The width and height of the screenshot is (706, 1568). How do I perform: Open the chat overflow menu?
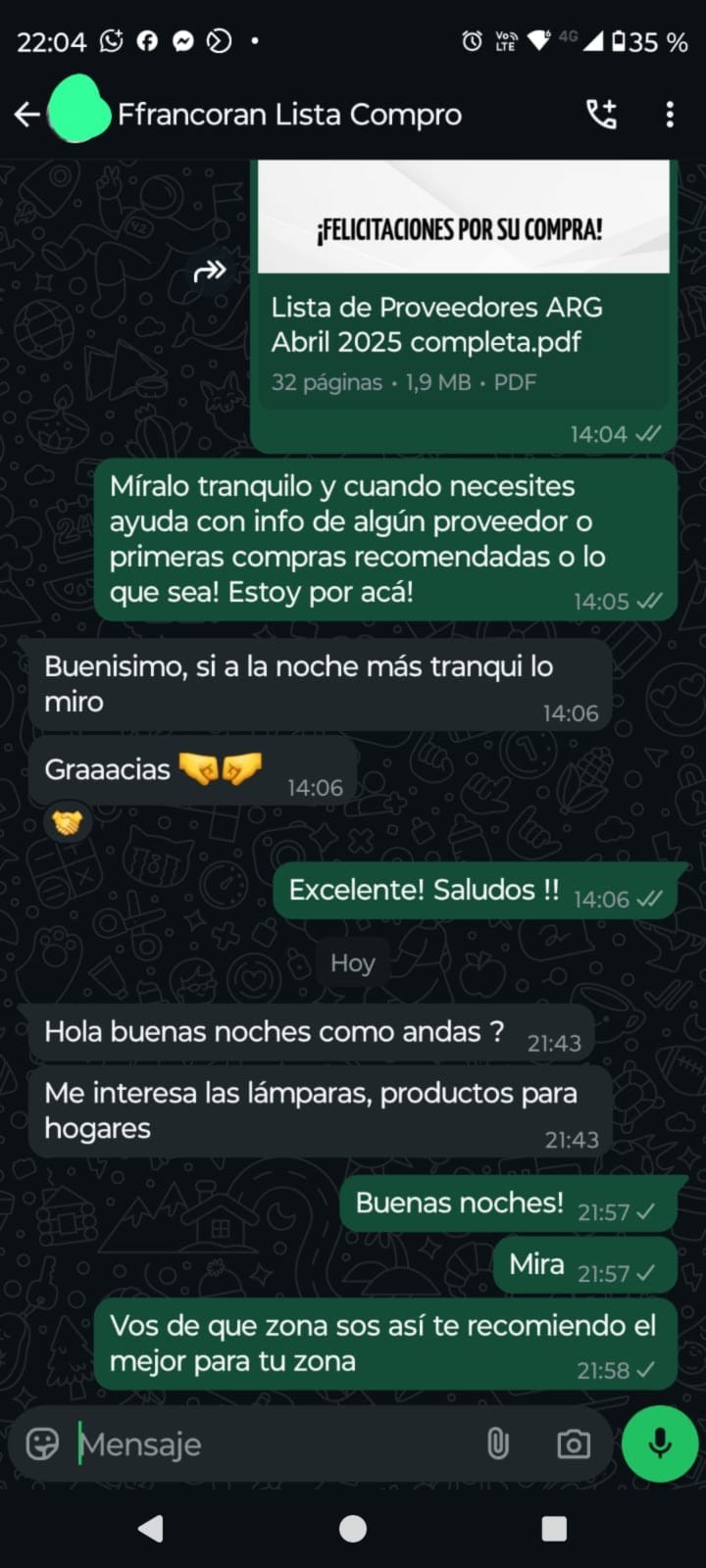tap(670, 115)
